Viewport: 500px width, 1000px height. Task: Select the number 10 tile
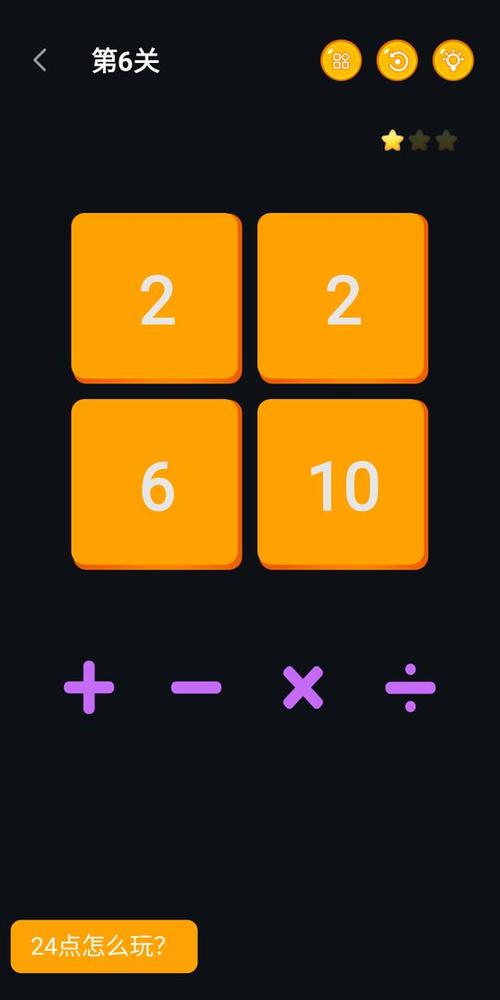tap(343, 484)
